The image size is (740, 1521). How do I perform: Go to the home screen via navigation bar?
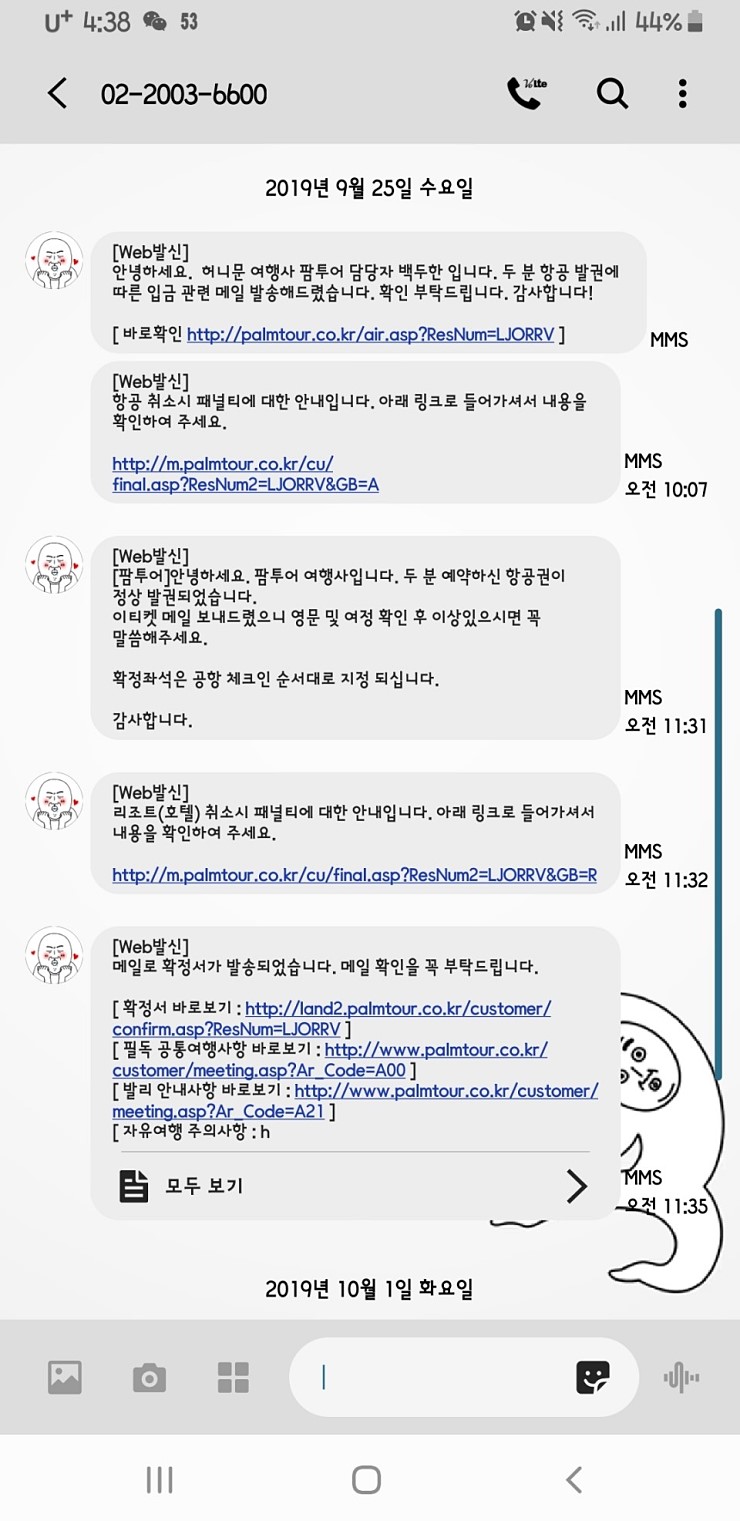click(367, 1479)
